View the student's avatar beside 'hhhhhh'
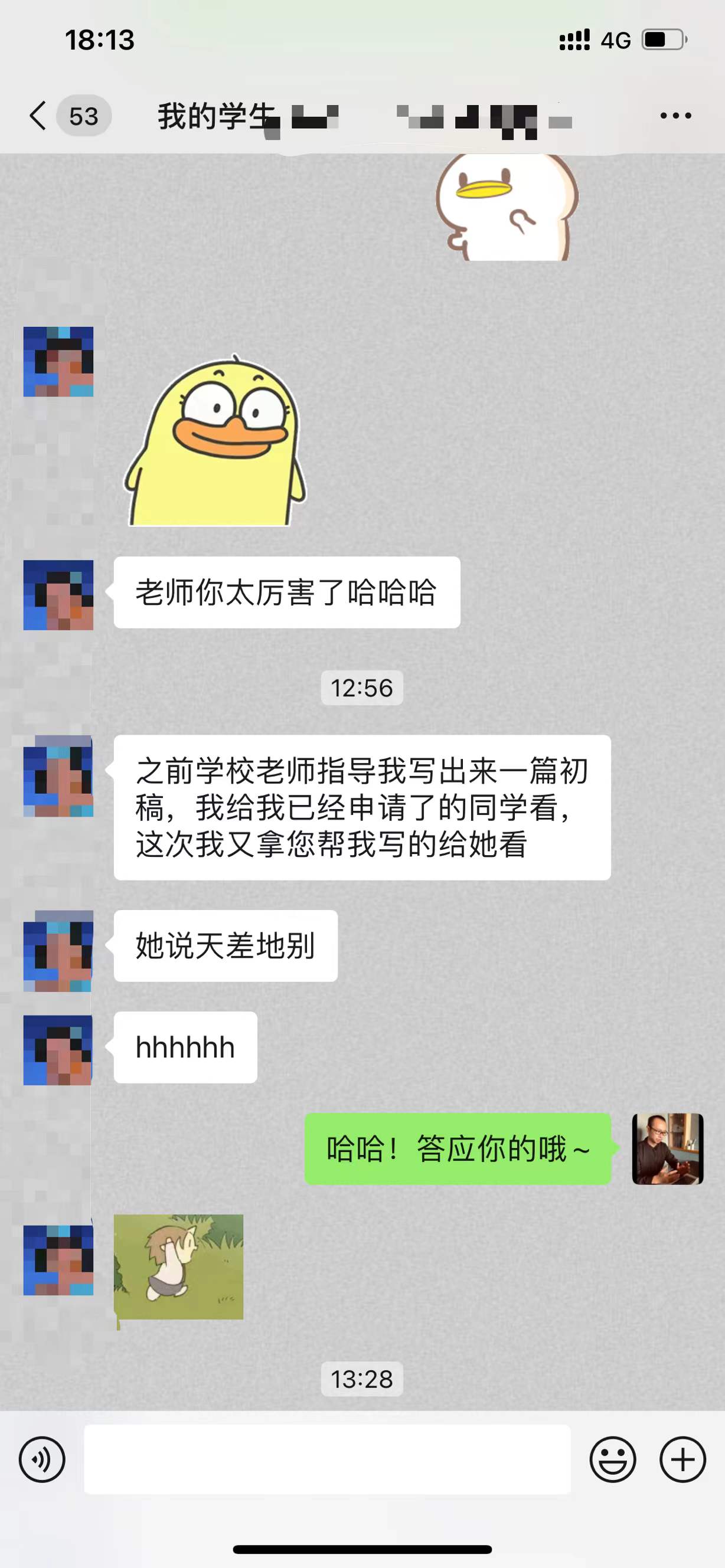Screen dimensions: 725x1568 point(58,1050)
